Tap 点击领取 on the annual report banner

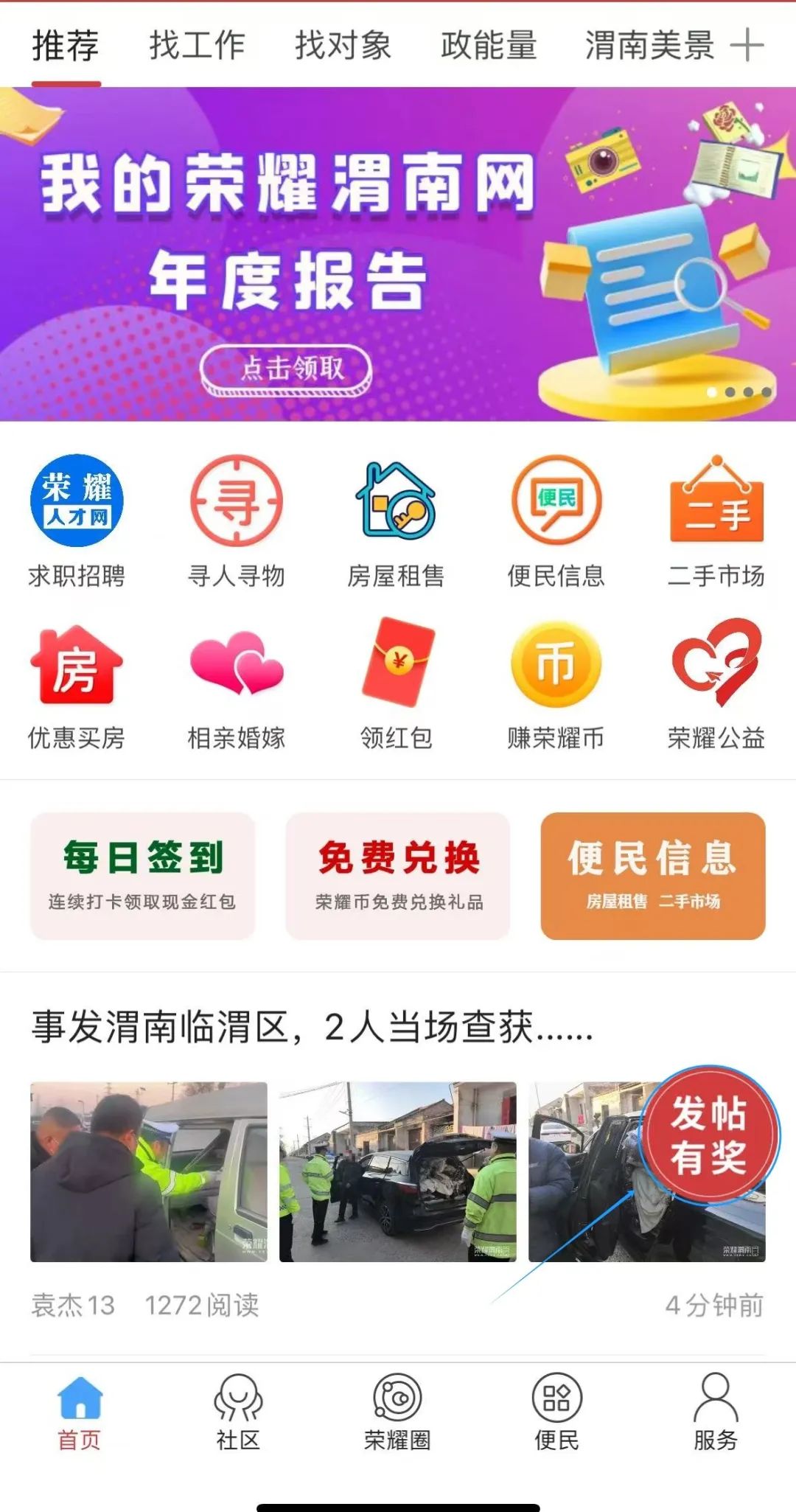pyautogui.click(x=286, y=369)
